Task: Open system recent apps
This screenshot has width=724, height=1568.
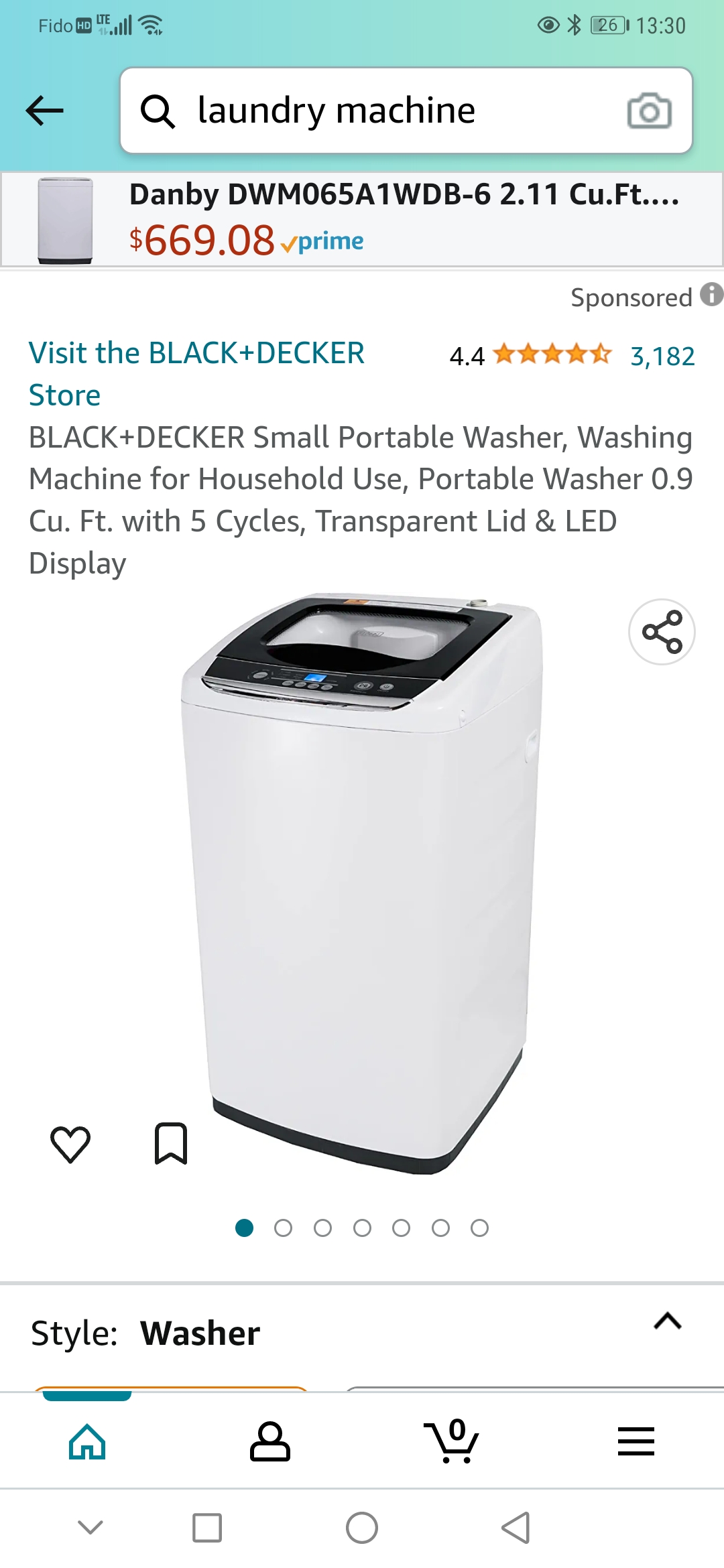Action: pos(206,1528)
